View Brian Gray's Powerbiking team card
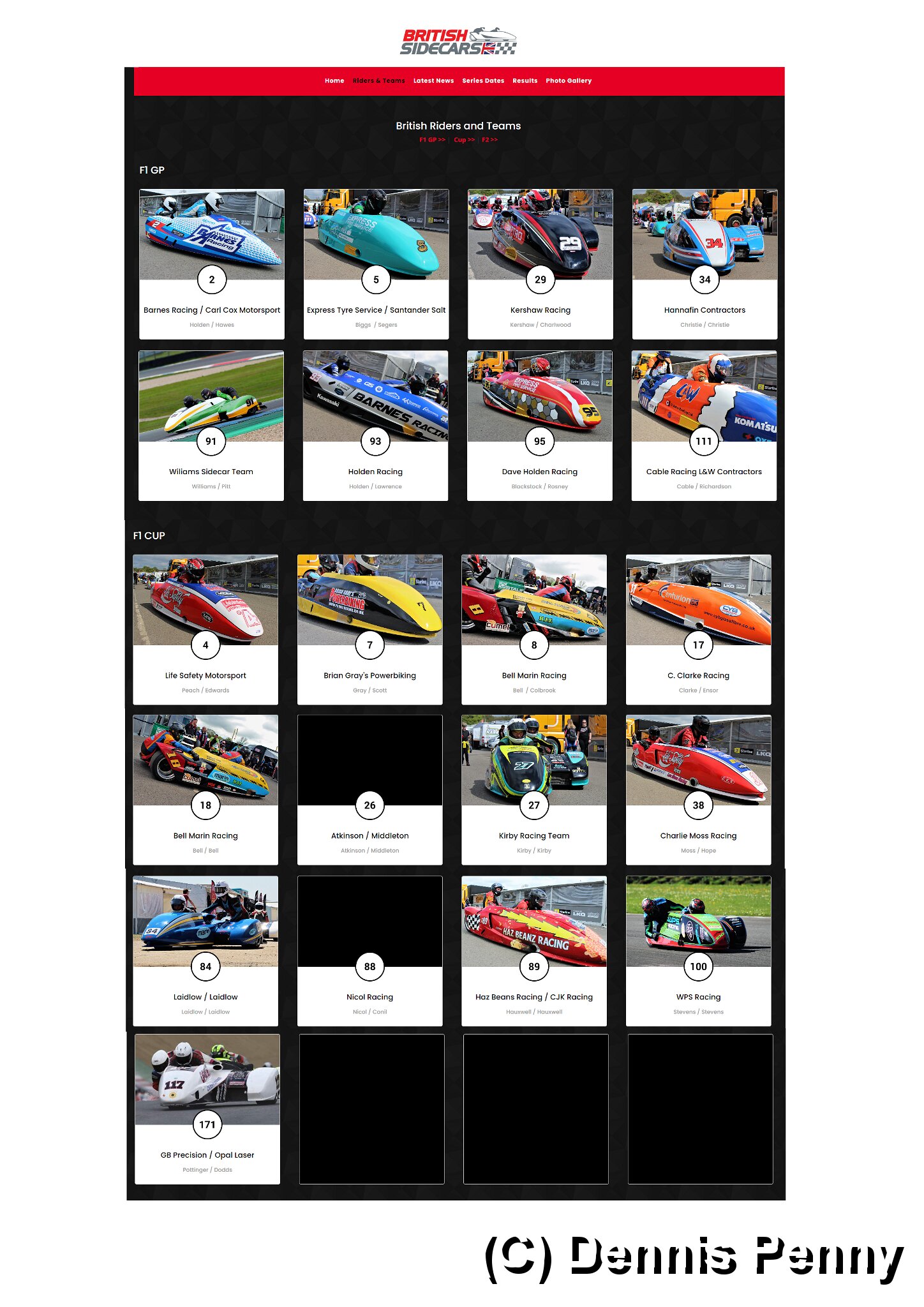This screenshot has height=1307, width=924. pyautogui.click(x=369, y=629)
